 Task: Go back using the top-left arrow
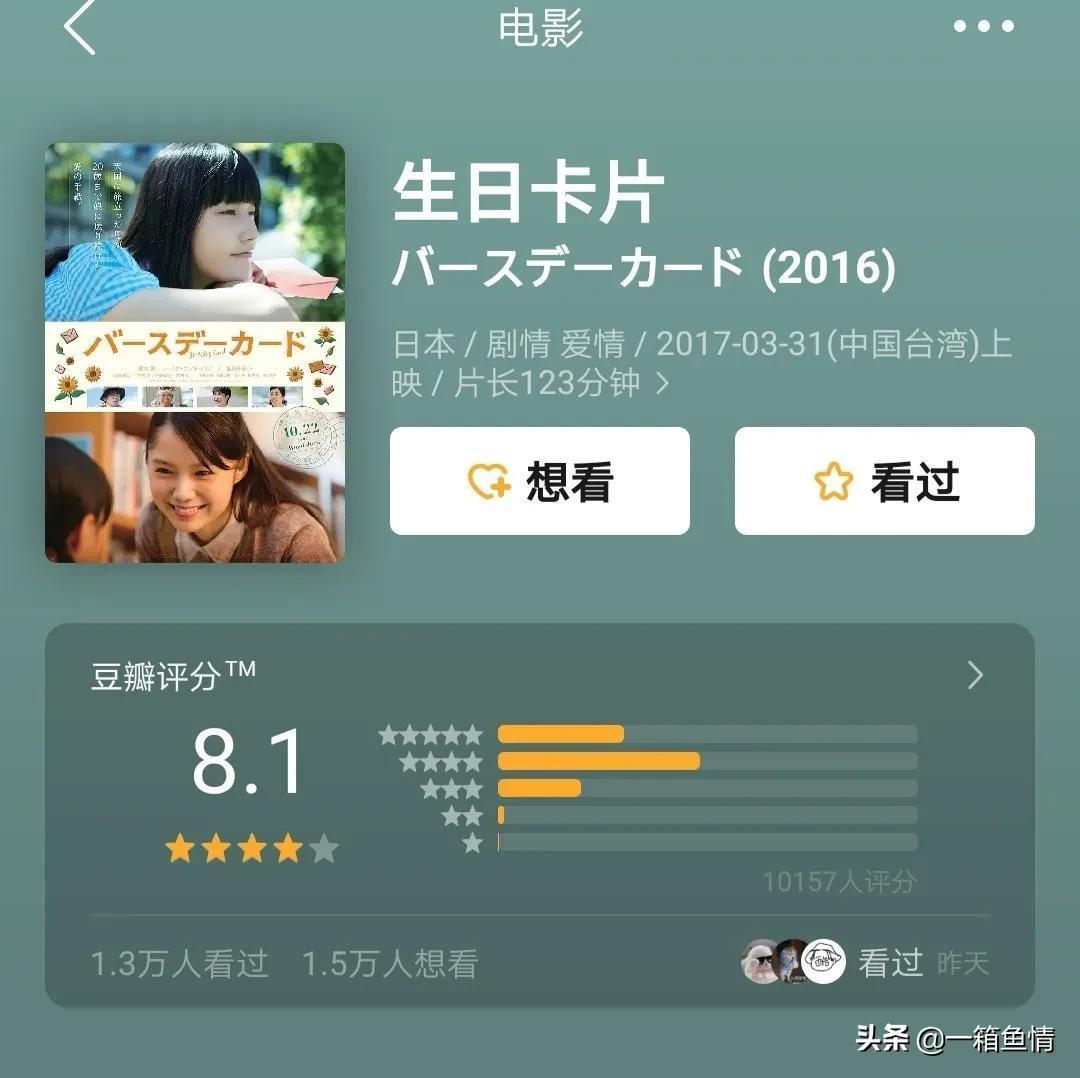(80, 27)
